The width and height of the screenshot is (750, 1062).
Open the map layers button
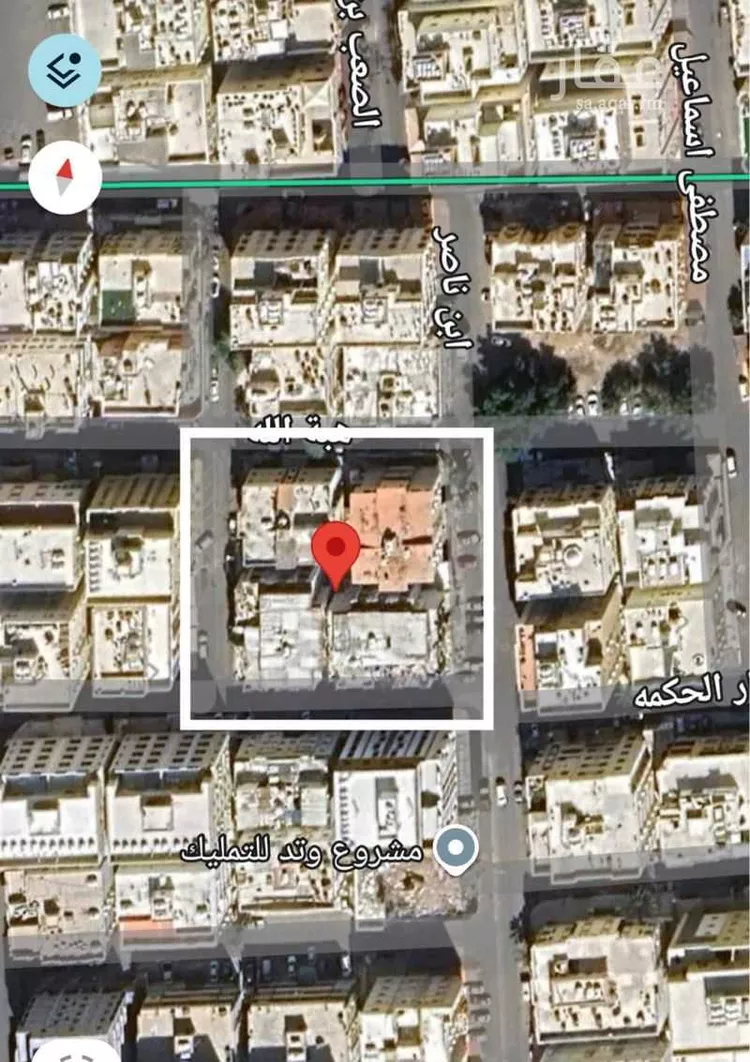[64, 70]
